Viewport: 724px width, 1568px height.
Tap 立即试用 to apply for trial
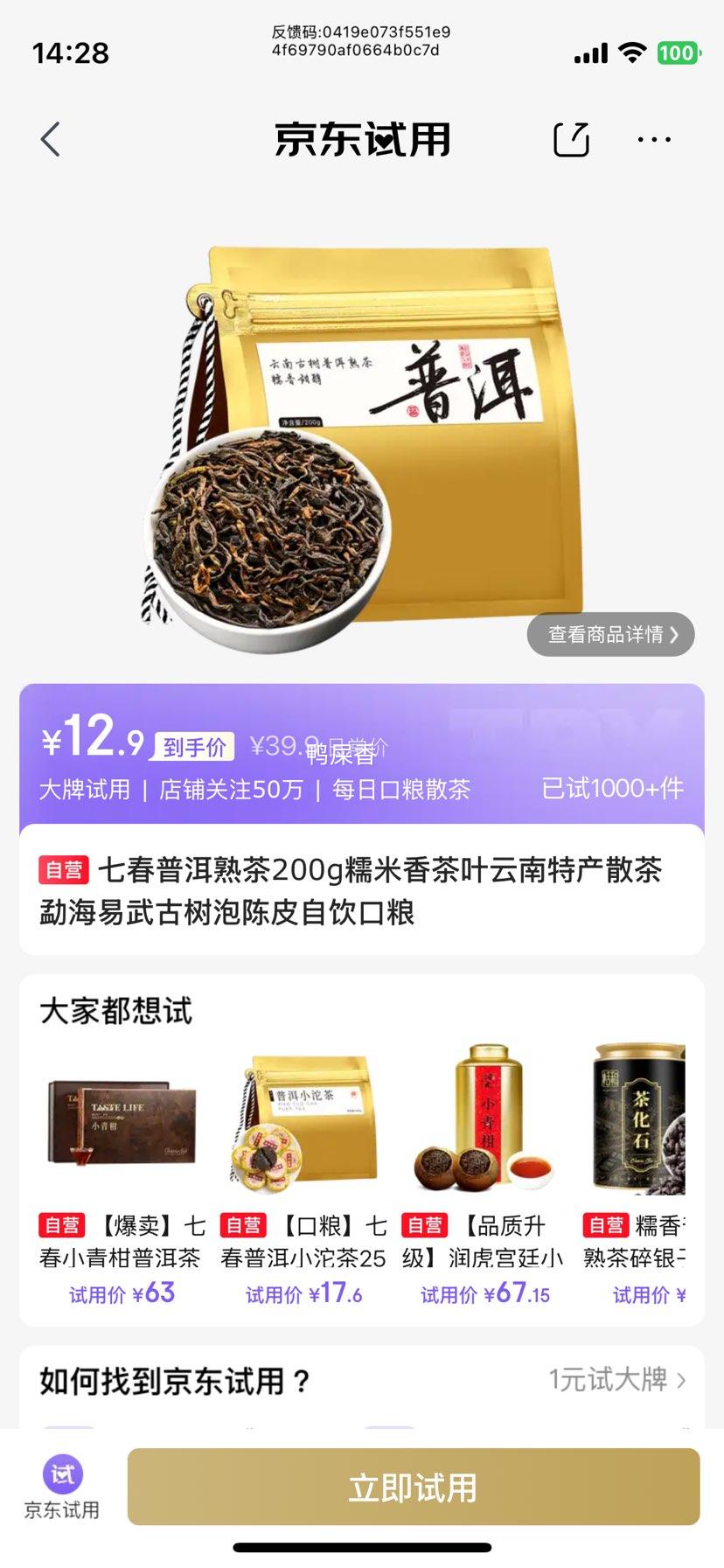(412, 1487)
